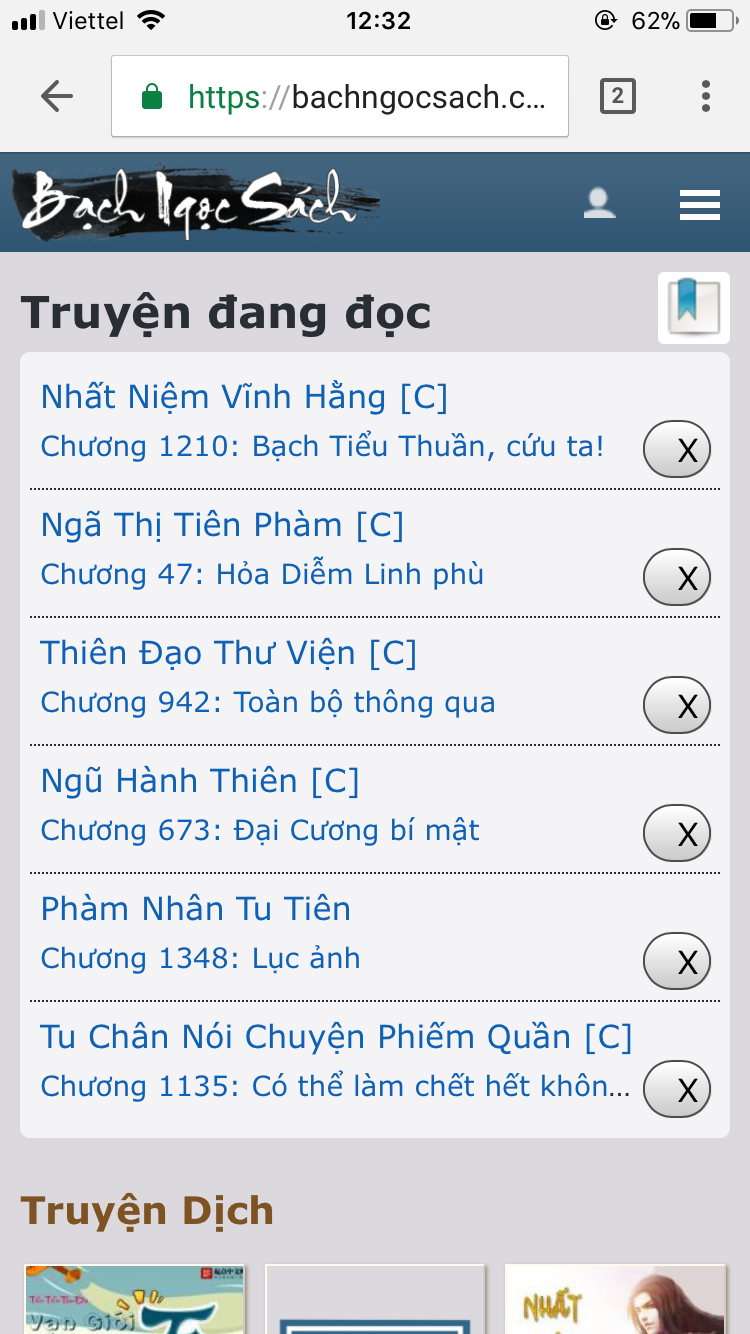Open the browser tabs switcher

point(617,96)
